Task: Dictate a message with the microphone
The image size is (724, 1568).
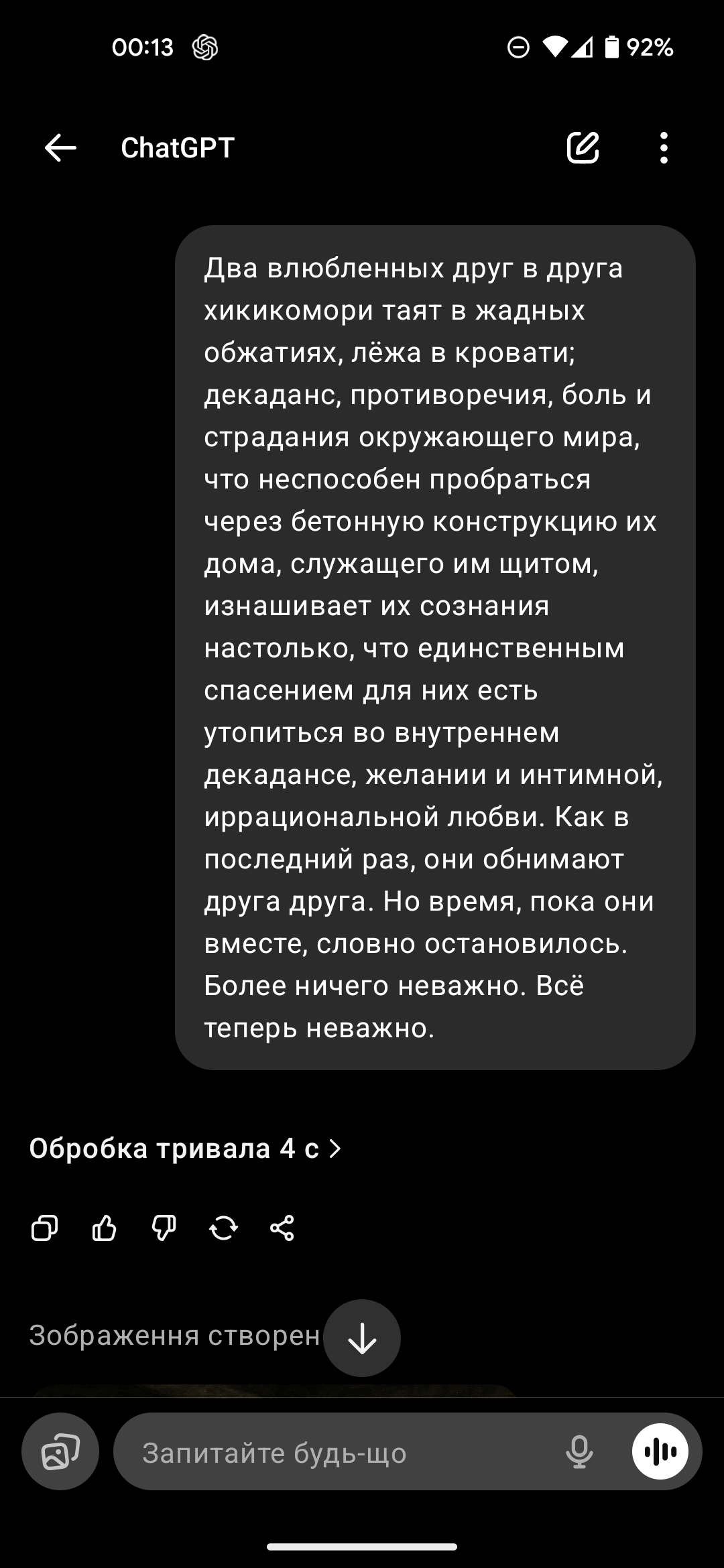Action: 579,1451
